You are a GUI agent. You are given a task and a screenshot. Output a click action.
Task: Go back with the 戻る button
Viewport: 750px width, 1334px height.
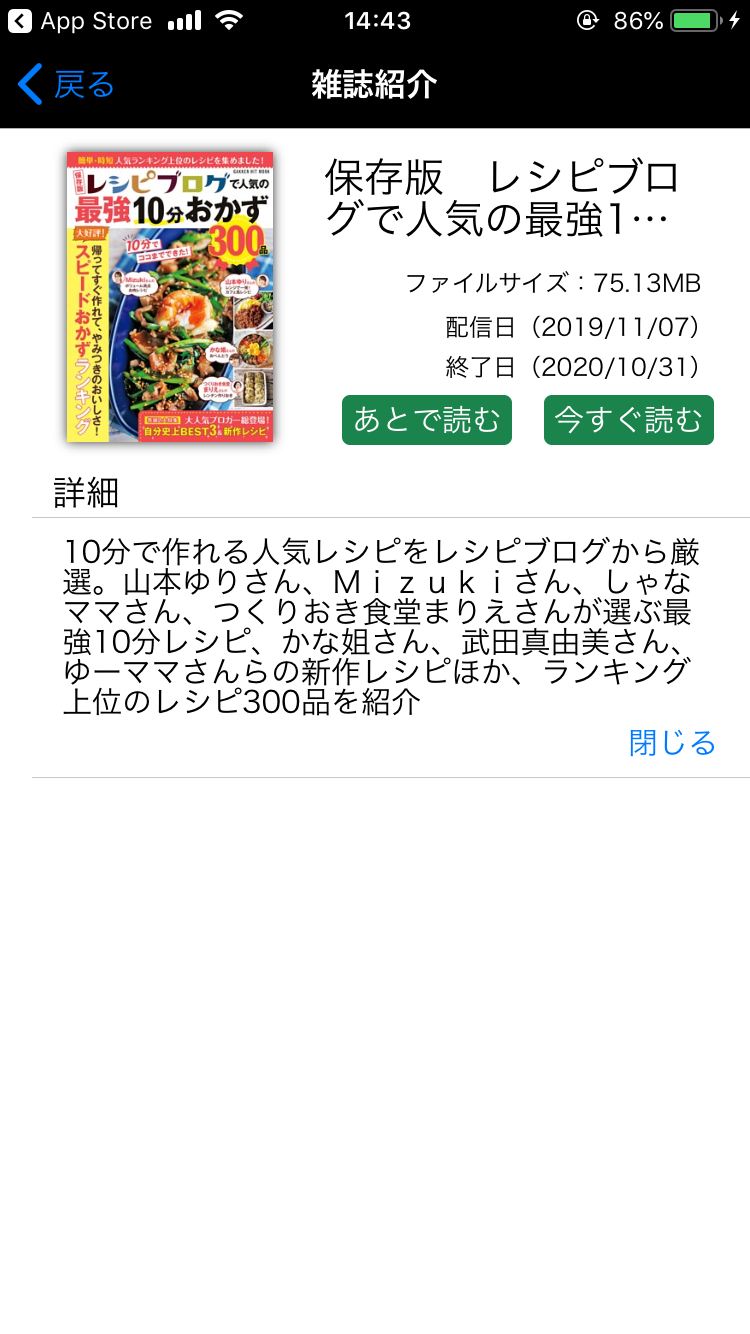tap(66, 84)
